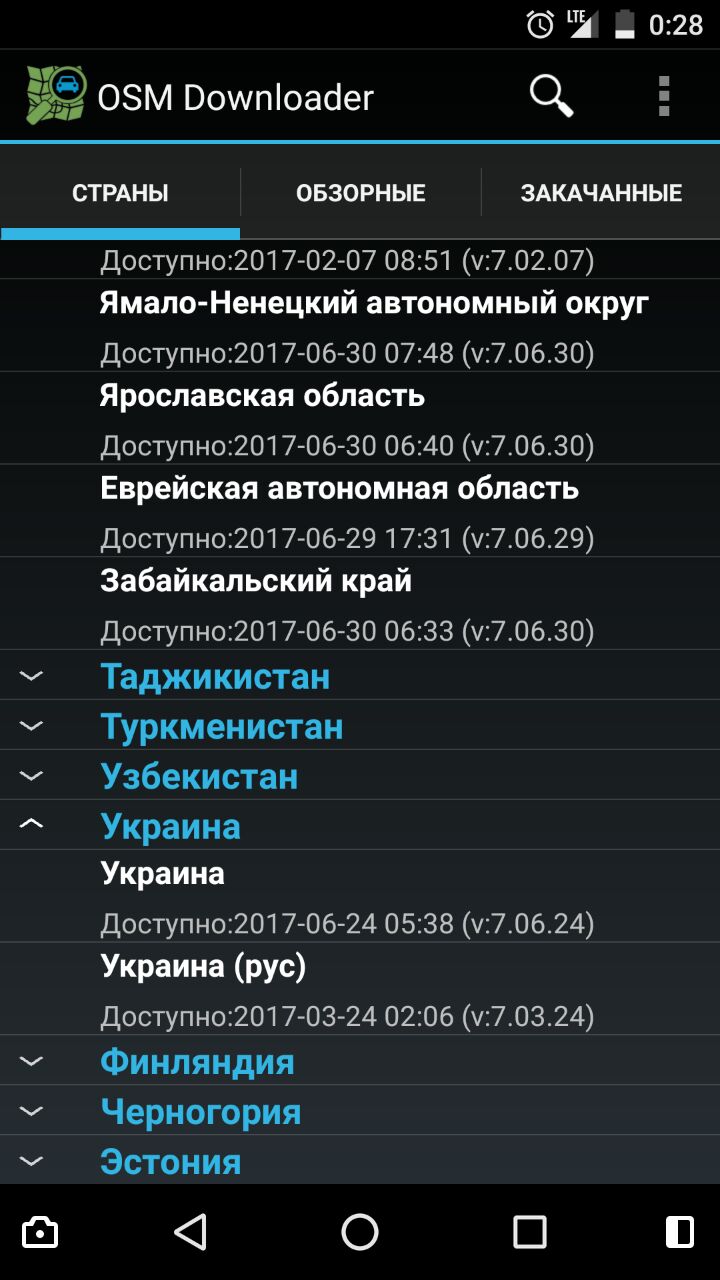Screen dimensions: 720x1280
Task: Expand the Таджикистан group
Action: click(x=360, y=676)
